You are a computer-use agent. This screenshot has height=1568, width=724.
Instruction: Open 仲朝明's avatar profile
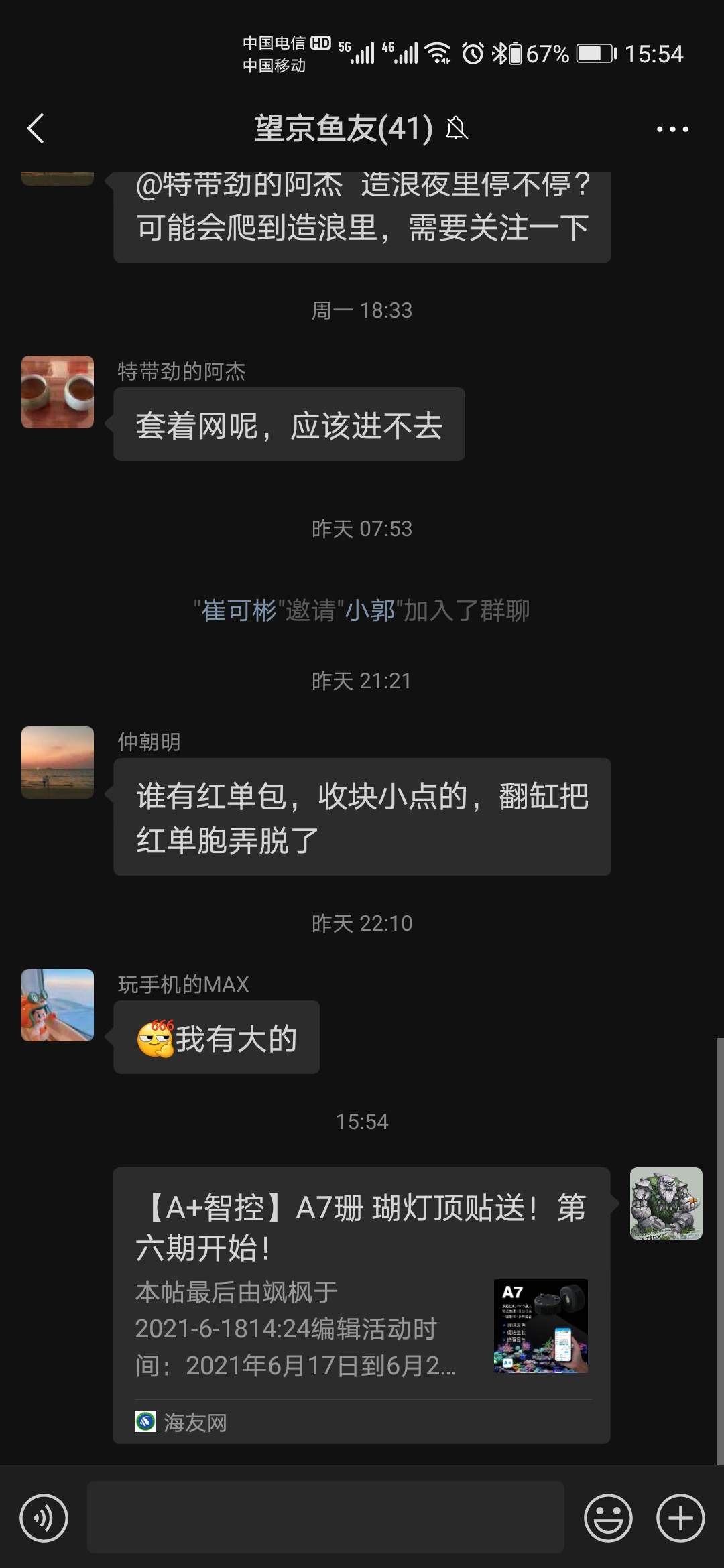[x=58, y=763]
